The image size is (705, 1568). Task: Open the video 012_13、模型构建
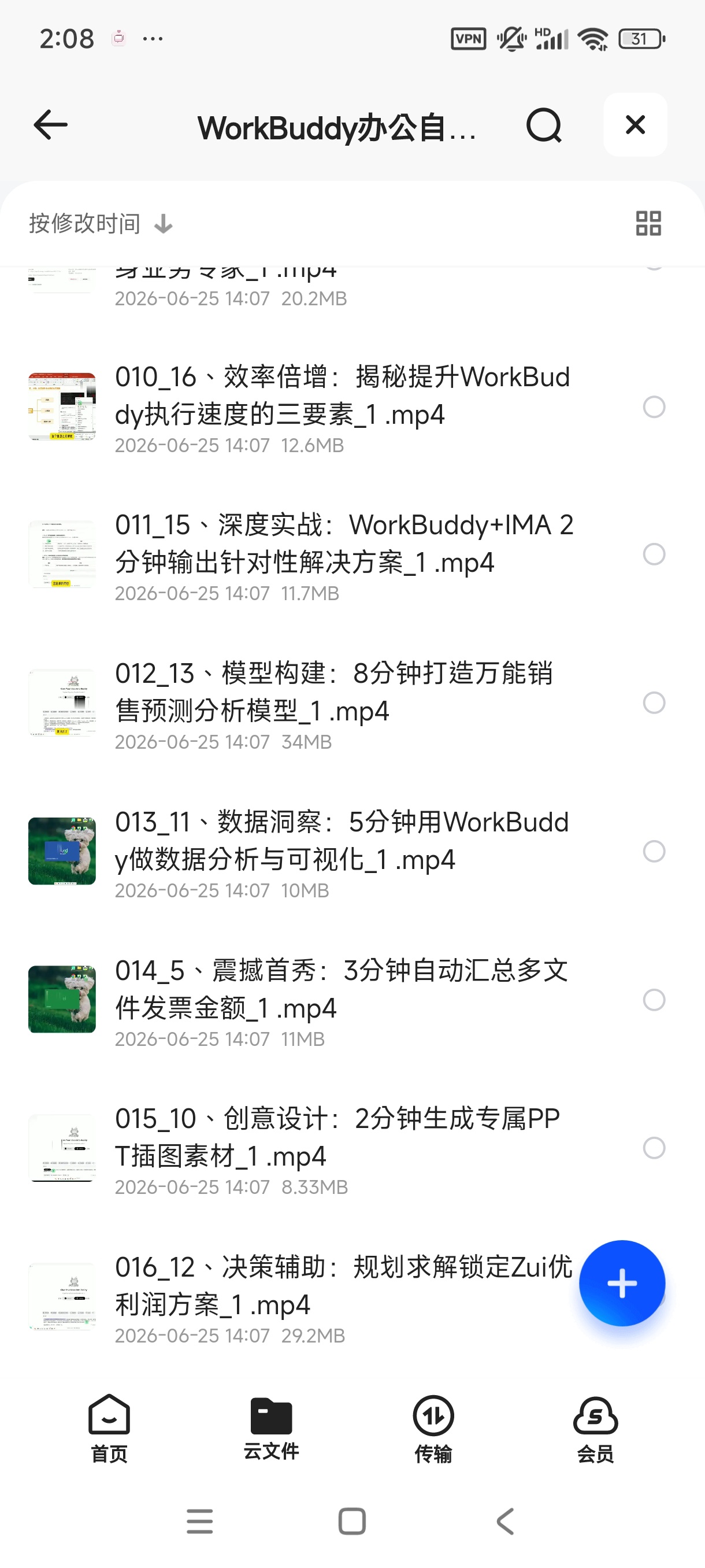(340, 704)
